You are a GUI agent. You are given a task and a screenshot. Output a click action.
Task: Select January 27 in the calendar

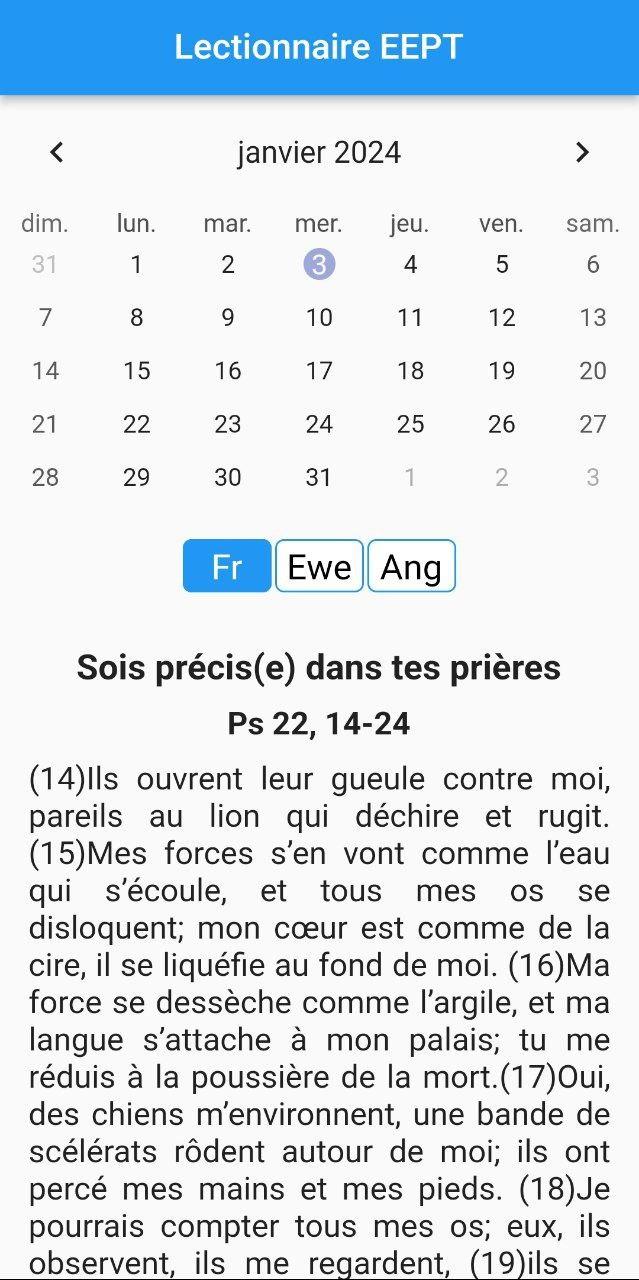(x=593, y=424)
